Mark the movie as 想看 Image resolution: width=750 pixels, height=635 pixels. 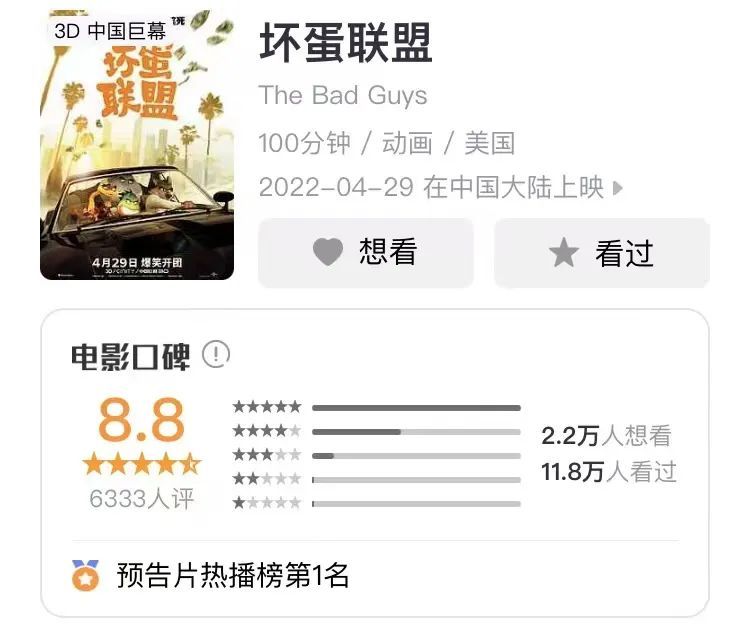coord(365,253)
